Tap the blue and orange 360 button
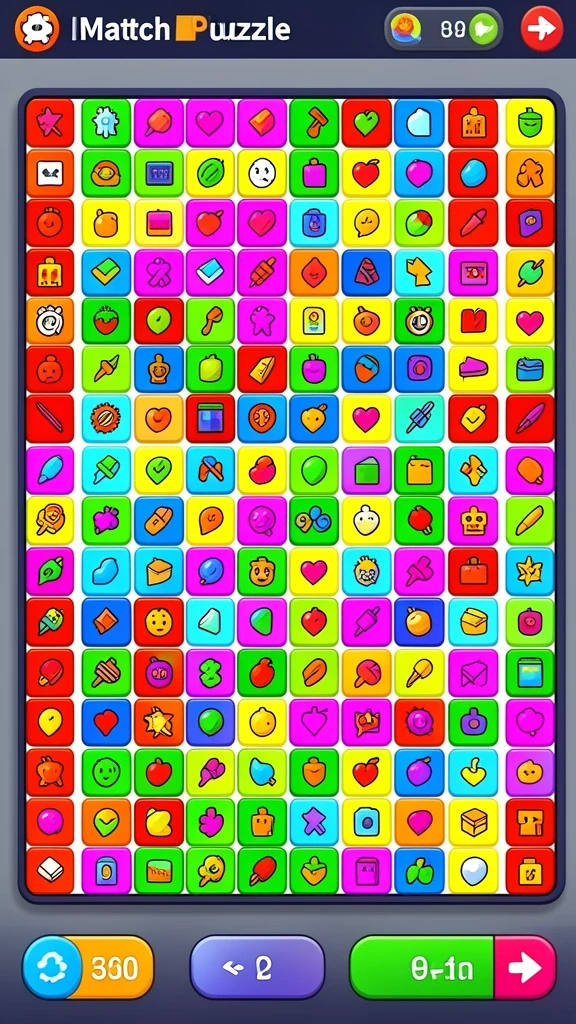Viewport: 576px width, 1024px height. [88, 967]
